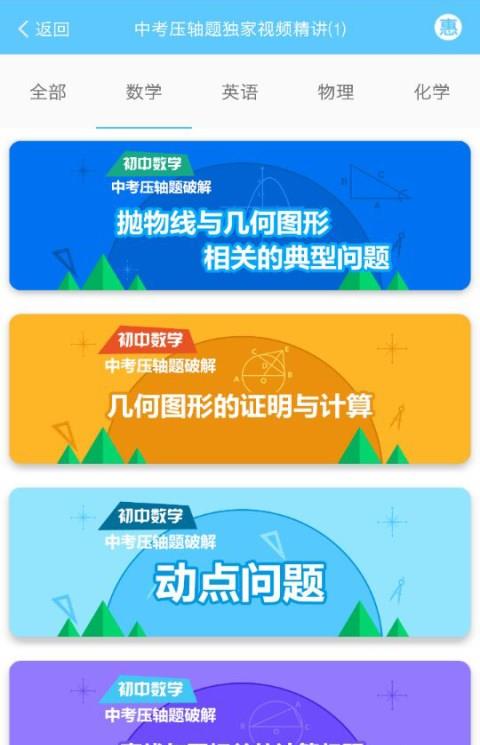Switch to the 全部 tab
This screenshot has height=745, width=480.
(x=48, y=92)
